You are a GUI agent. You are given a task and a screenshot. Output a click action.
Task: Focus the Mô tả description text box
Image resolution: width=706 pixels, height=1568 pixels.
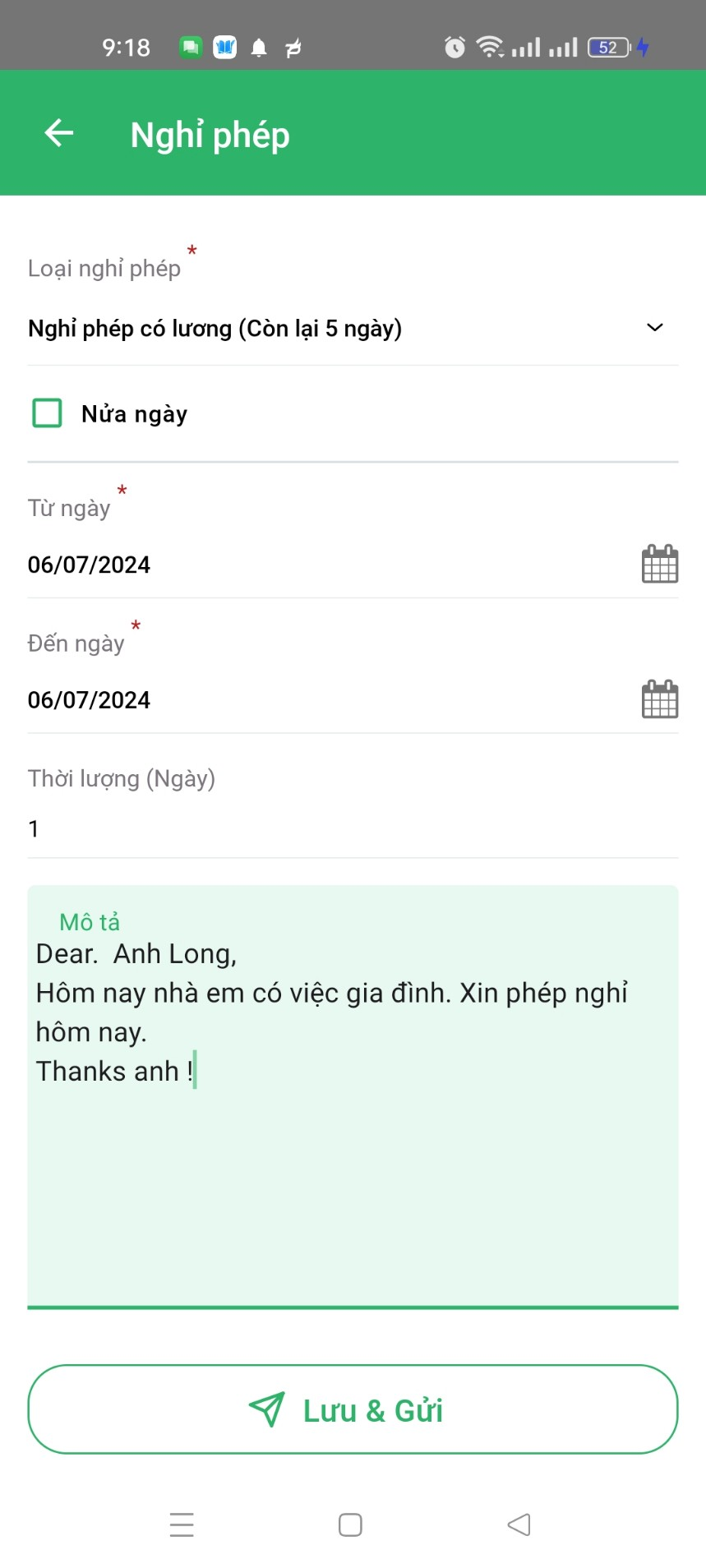(352, 1151)
